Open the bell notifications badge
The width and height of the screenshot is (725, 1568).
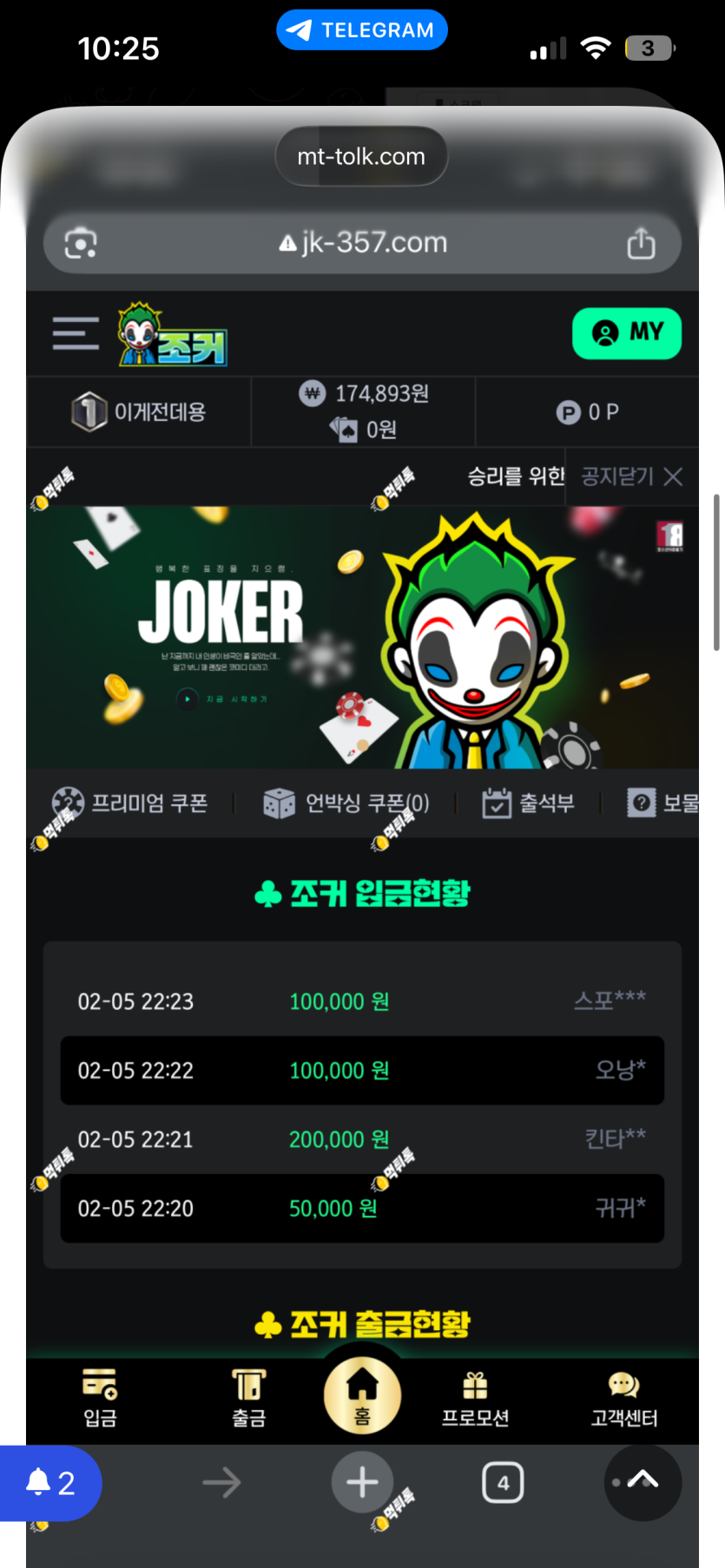click(50, 1482)
